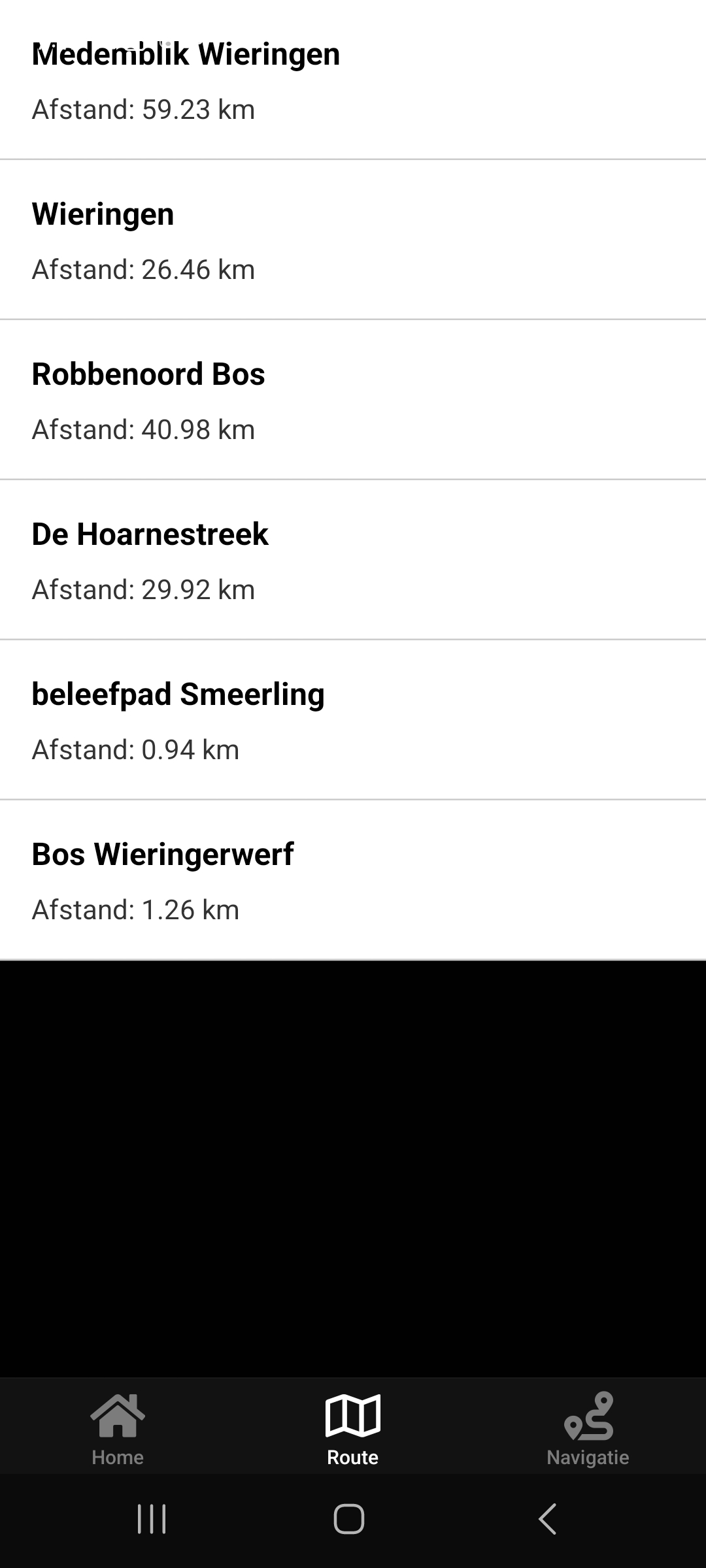This screenshot has width=706, height=1568.
Task: Select the Bos Wieringerwerf route
Action: (x=353, y=881)
